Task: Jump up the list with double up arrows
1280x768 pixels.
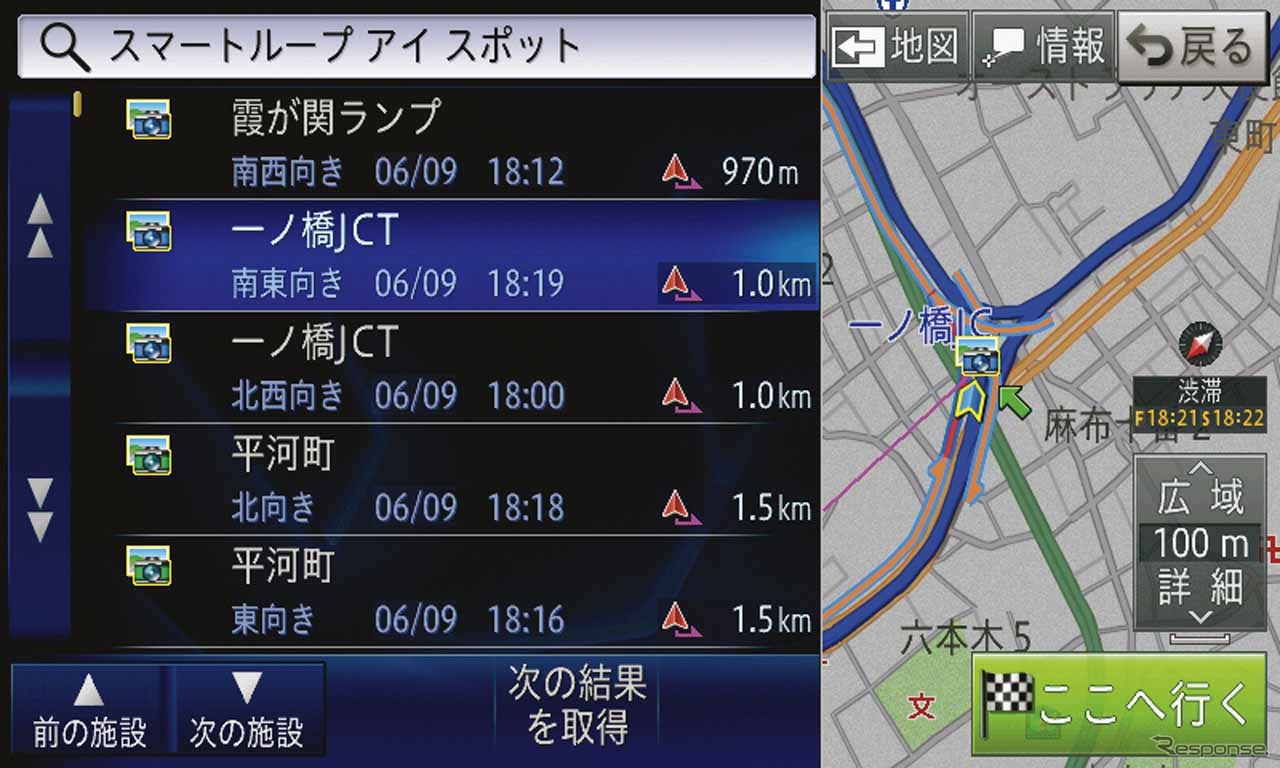Action: (40, 227)
